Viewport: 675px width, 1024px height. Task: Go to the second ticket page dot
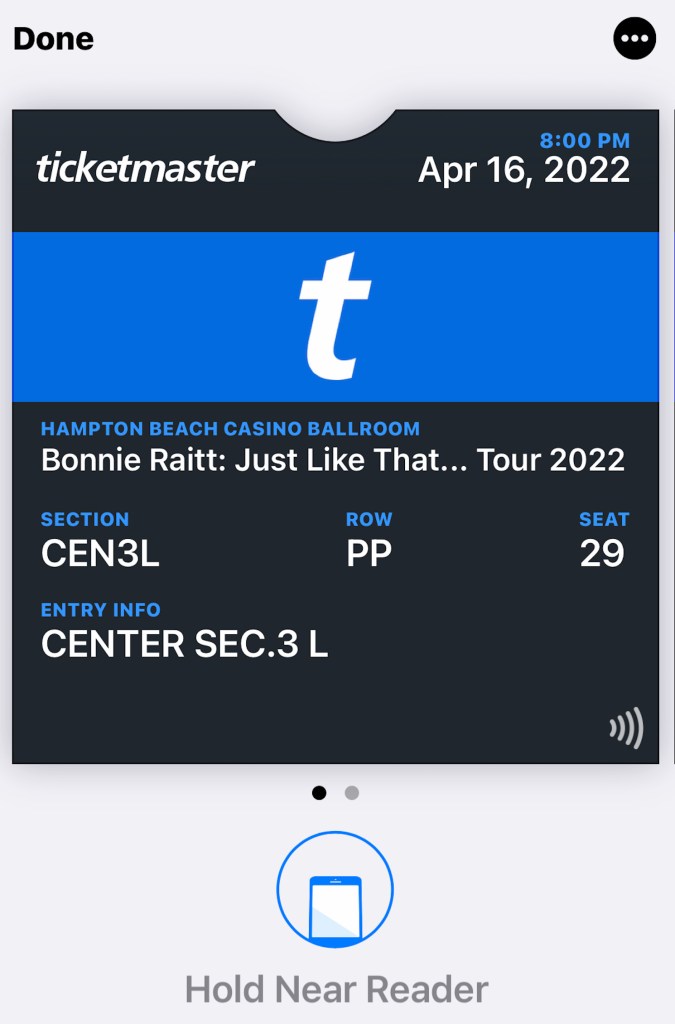point(351,793)
